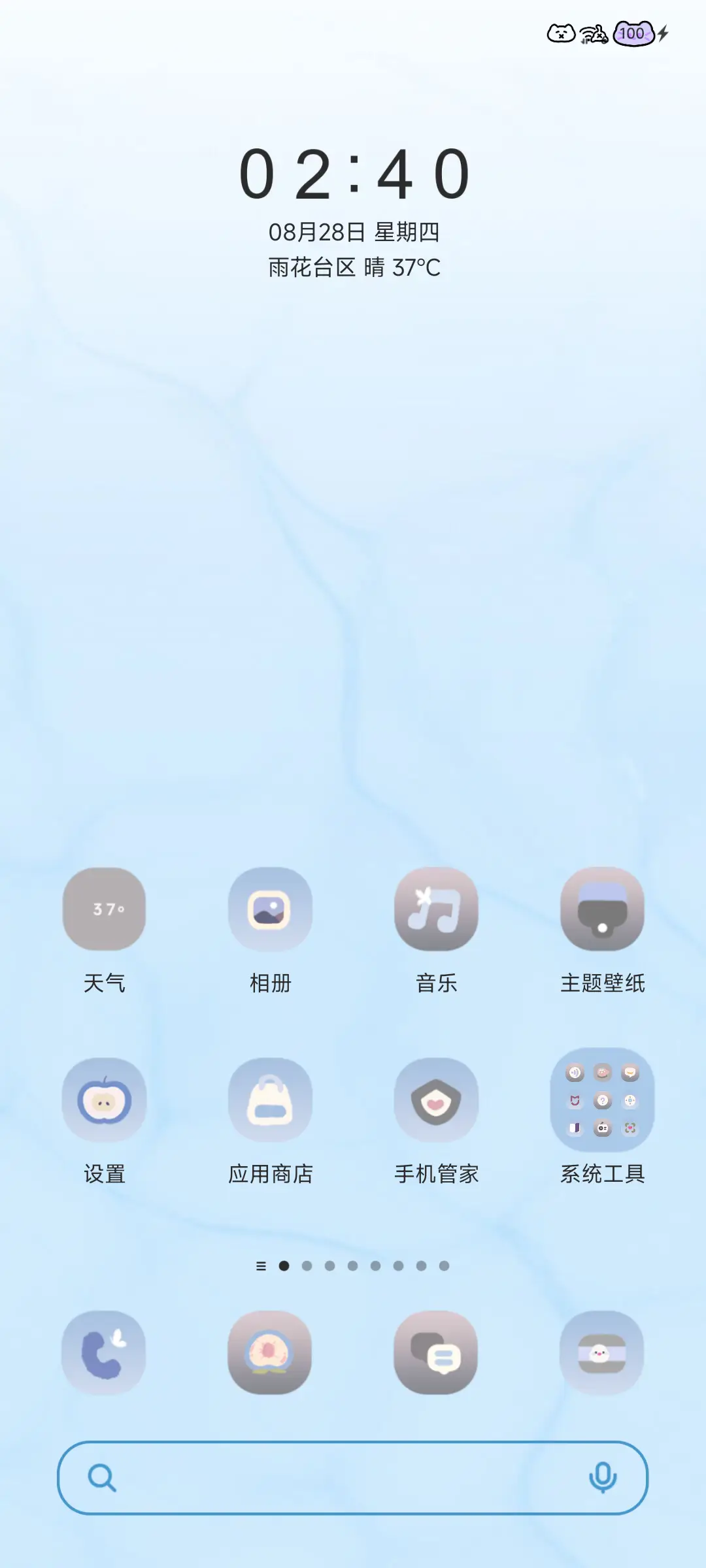Tap the microphone for voice search
Viewport: 706px width, 1568px height.
[603, 1478]
